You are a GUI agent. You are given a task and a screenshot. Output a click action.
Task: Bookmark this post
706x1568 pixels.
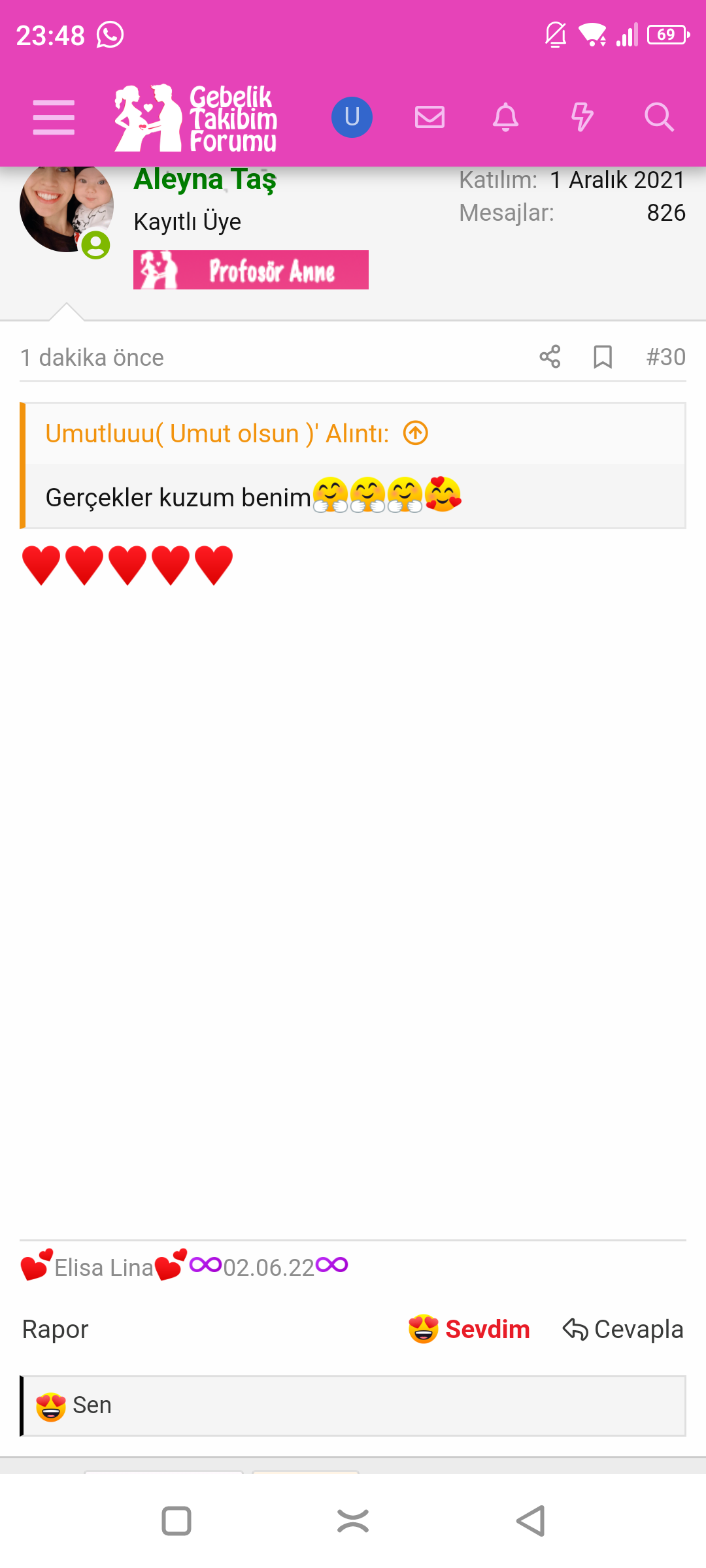[602, 357]
